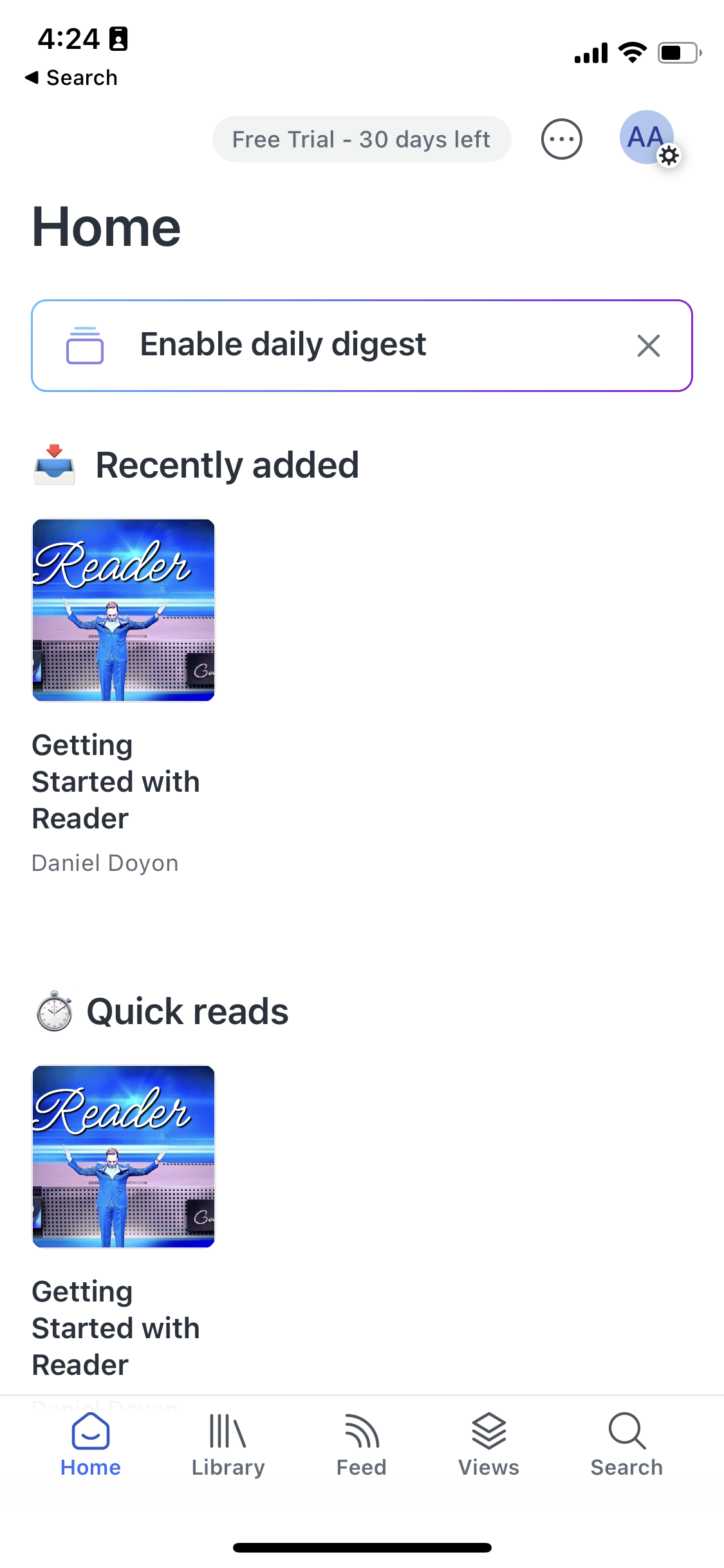Open settings via the gear icon
Viewport: 724px width, 1568px height.
coord(669,156)
